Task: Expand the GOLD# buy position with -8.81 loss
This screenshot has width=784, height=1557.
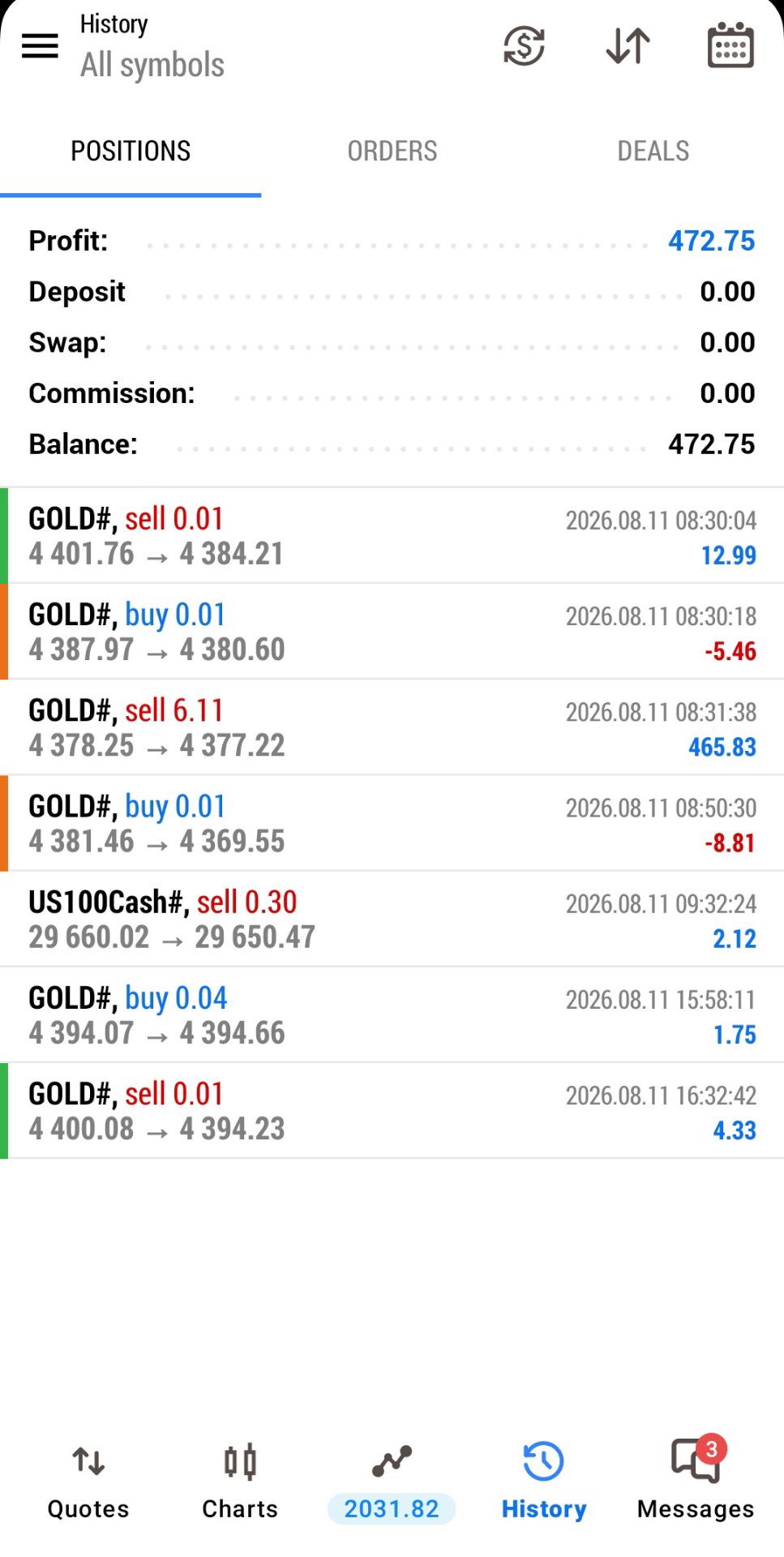Action: pyautogui.click(x=392, y=823)
